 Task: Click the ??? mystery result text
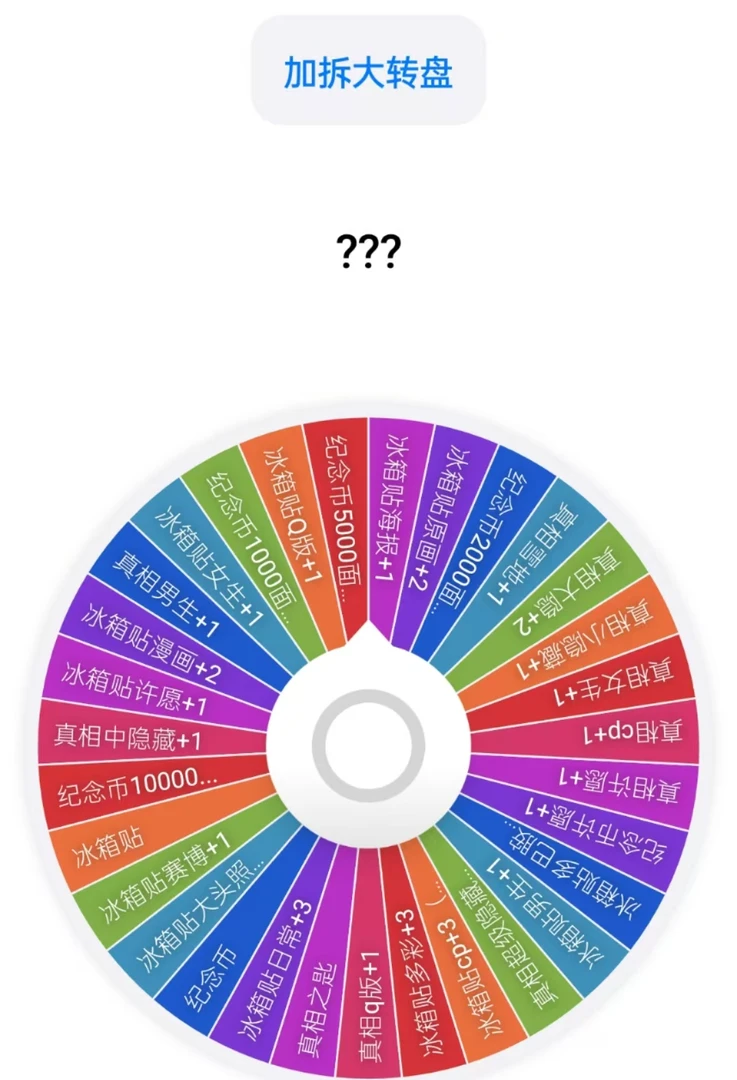368,252
